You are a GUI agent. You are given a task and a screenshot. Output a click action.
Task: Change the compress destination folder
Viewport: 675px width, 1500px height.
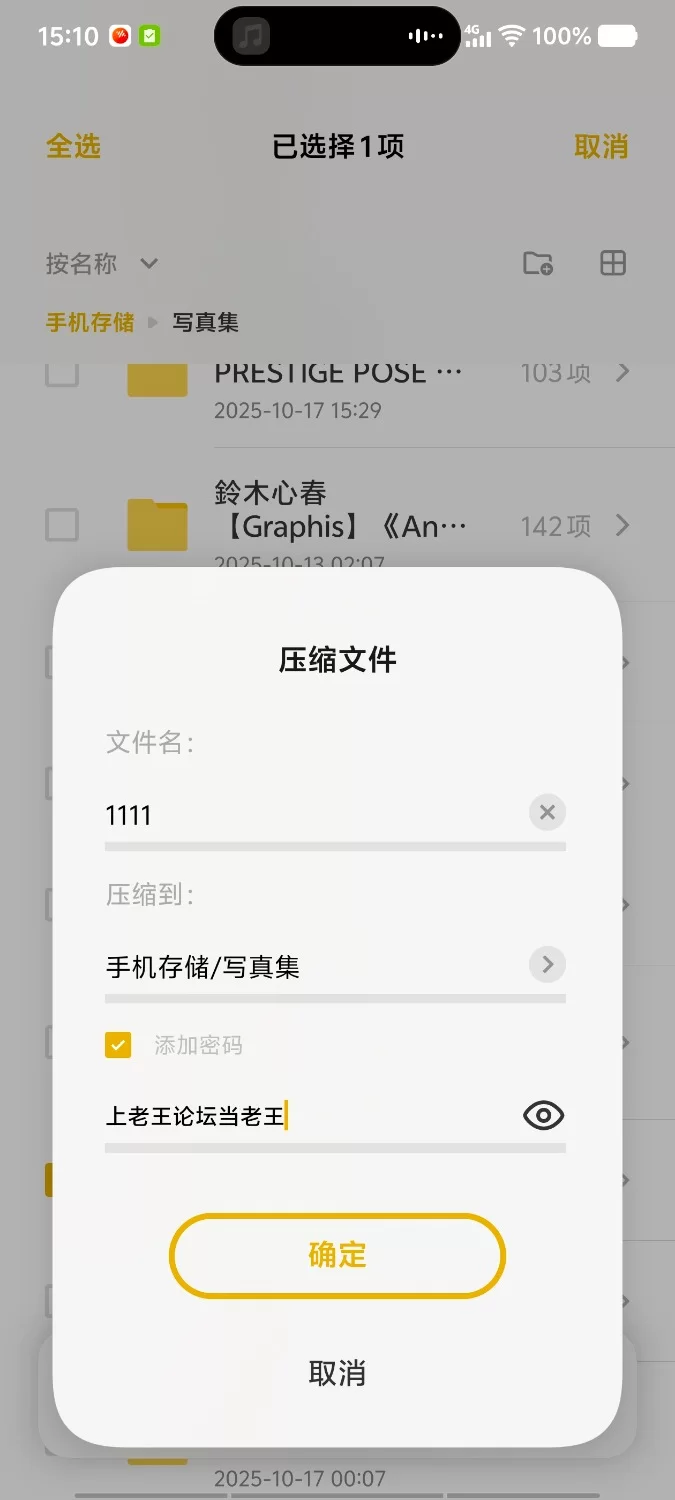(547, 965)
